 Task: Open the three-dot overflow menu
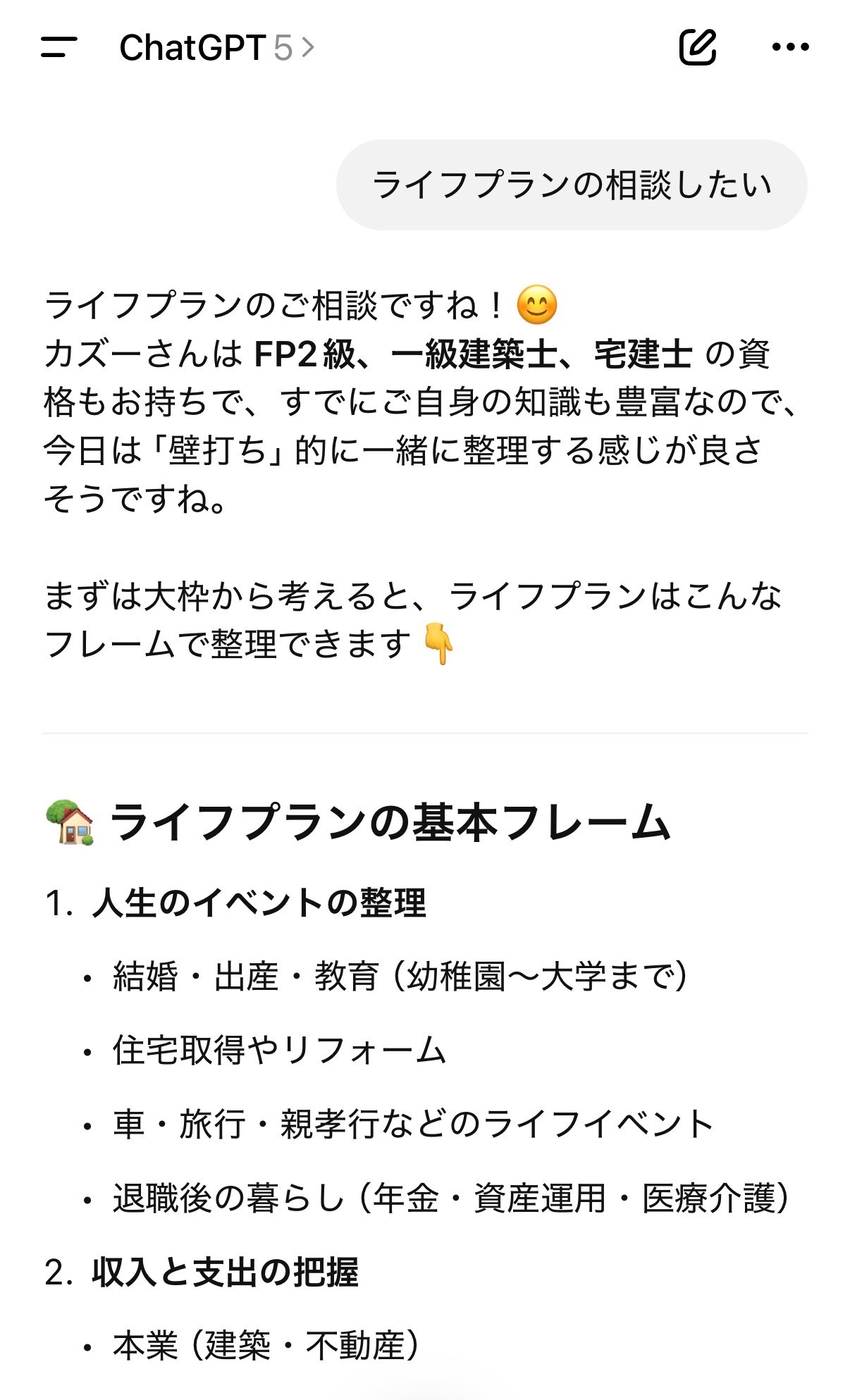coord(790,47)
